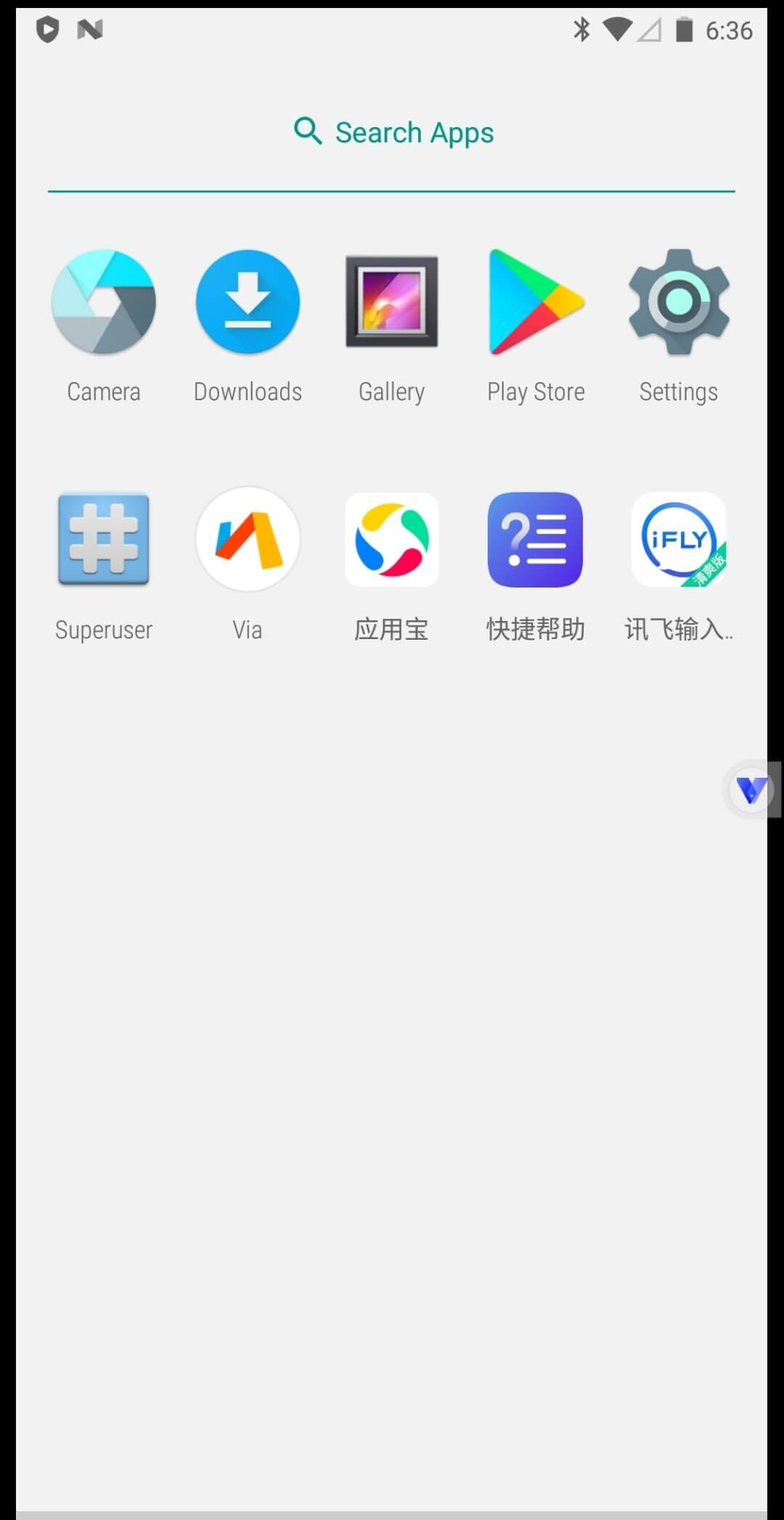Launch the Superuser app
The image size is (784, 1520).
pos(104,540)
